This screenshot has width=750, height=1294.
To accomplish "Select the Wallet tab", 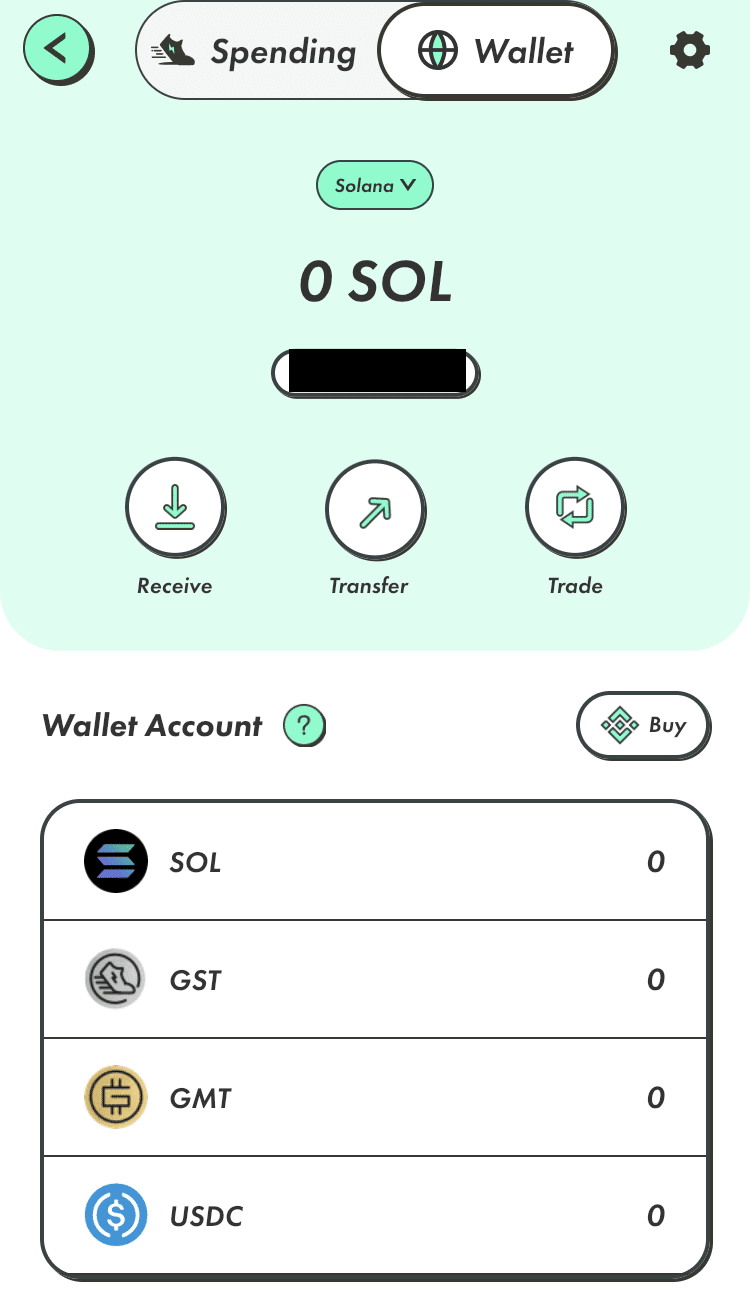I will (496, 51).
